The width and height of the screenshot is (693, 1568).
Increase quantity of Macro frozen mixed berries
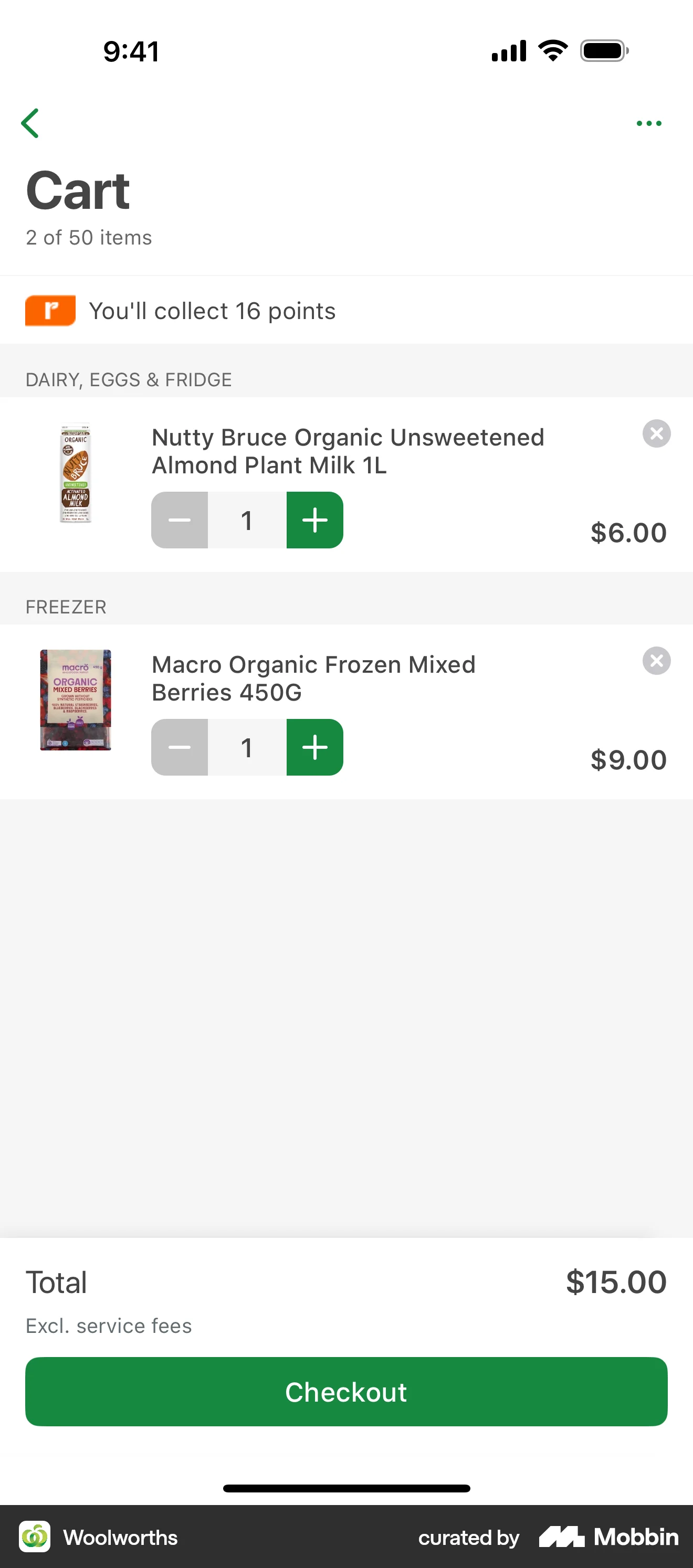[314, 747]
